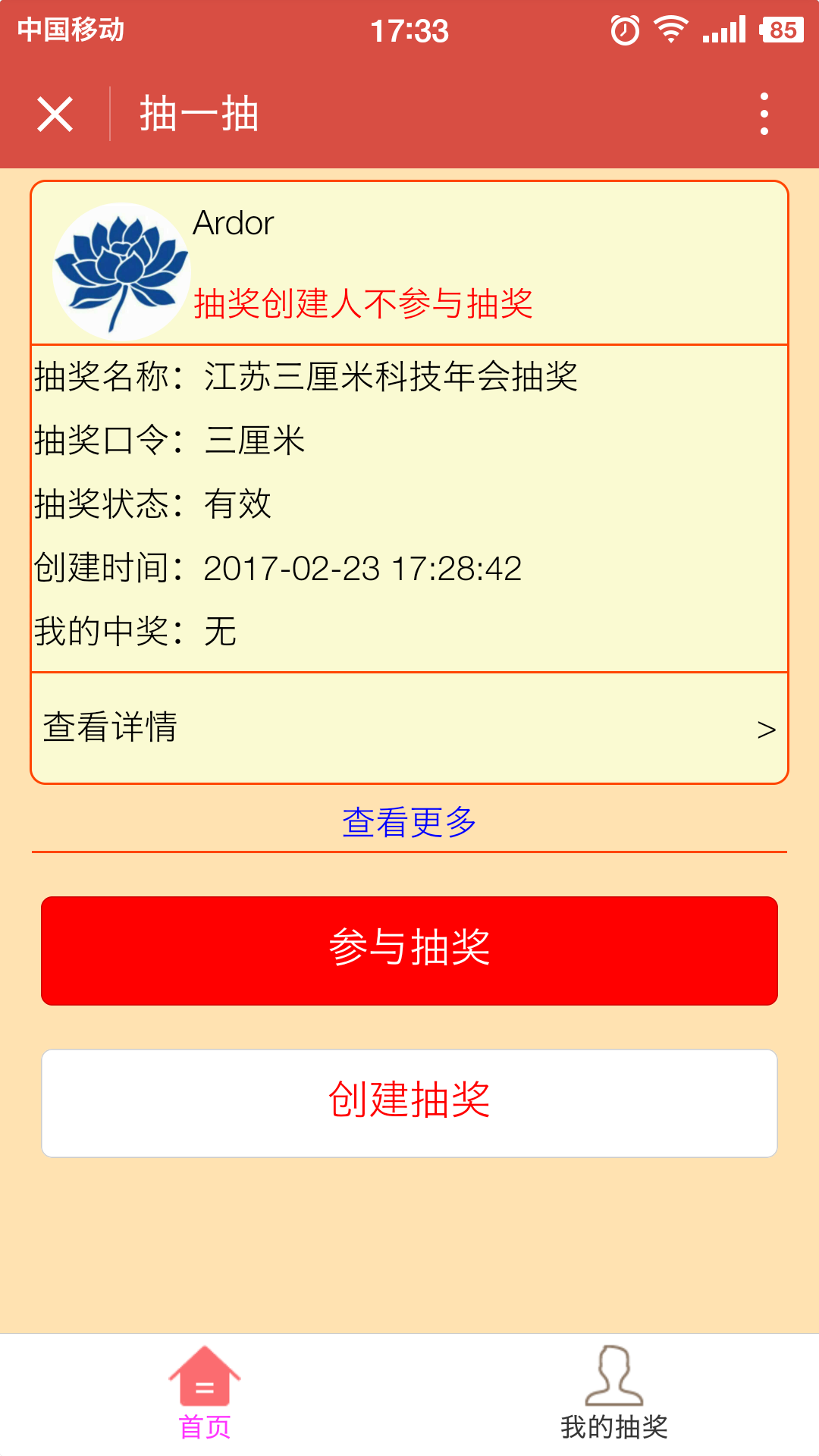Close the 抽一抽 mini program
Viewport: 819px width, 1456px height.
point(55,115)
